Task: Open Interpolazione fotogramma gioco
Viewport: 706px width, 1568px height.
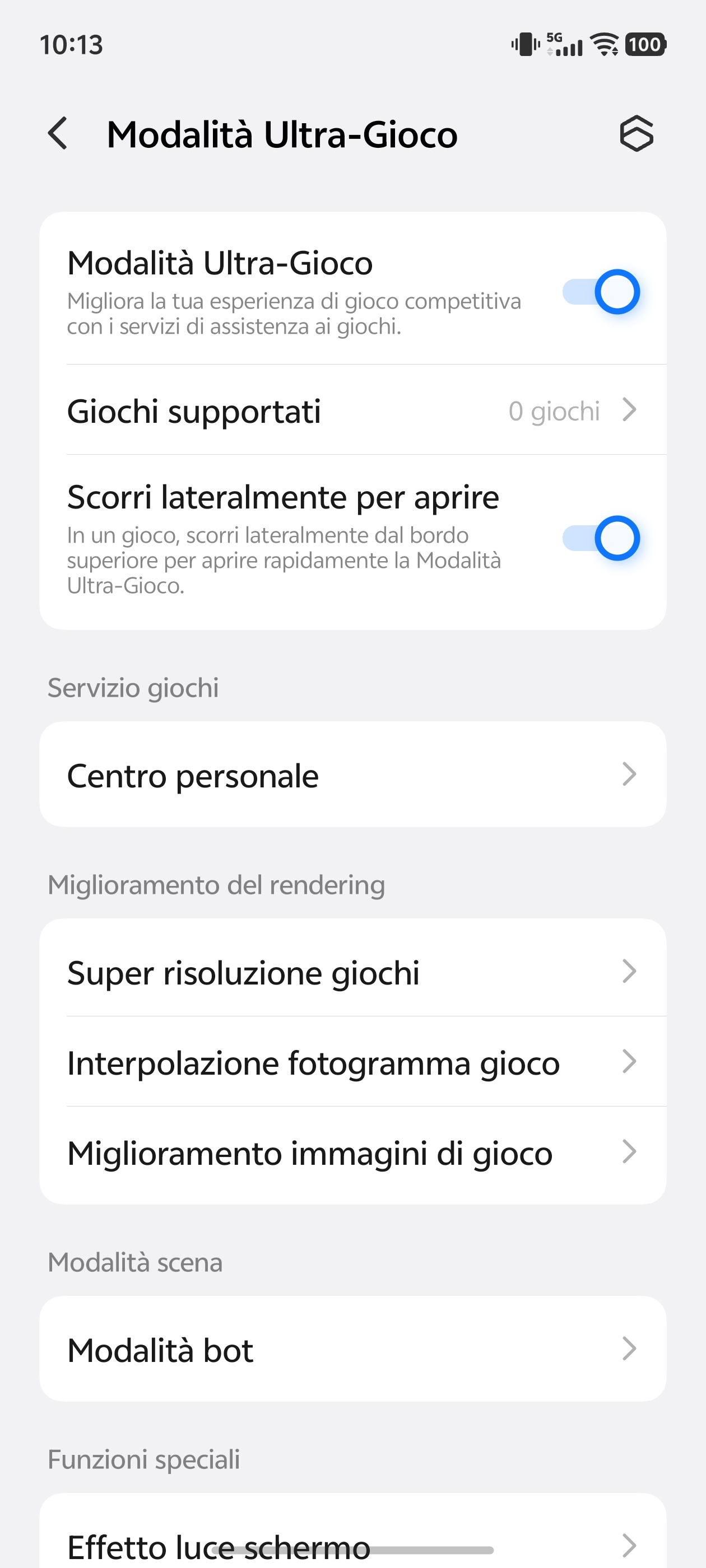Action: click(x=352, y=1062)
